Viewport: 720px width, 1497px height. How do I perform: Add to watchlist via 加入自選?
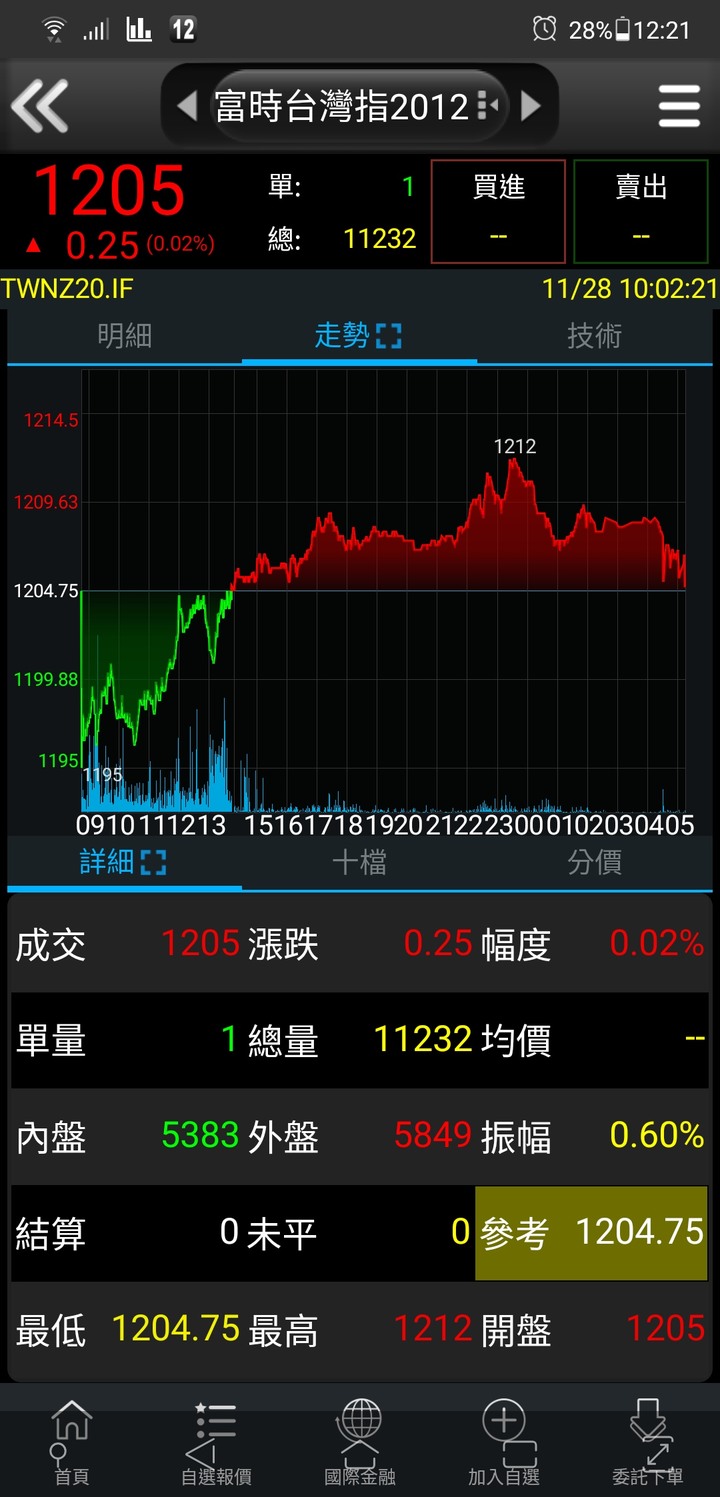coord(504,1442)
